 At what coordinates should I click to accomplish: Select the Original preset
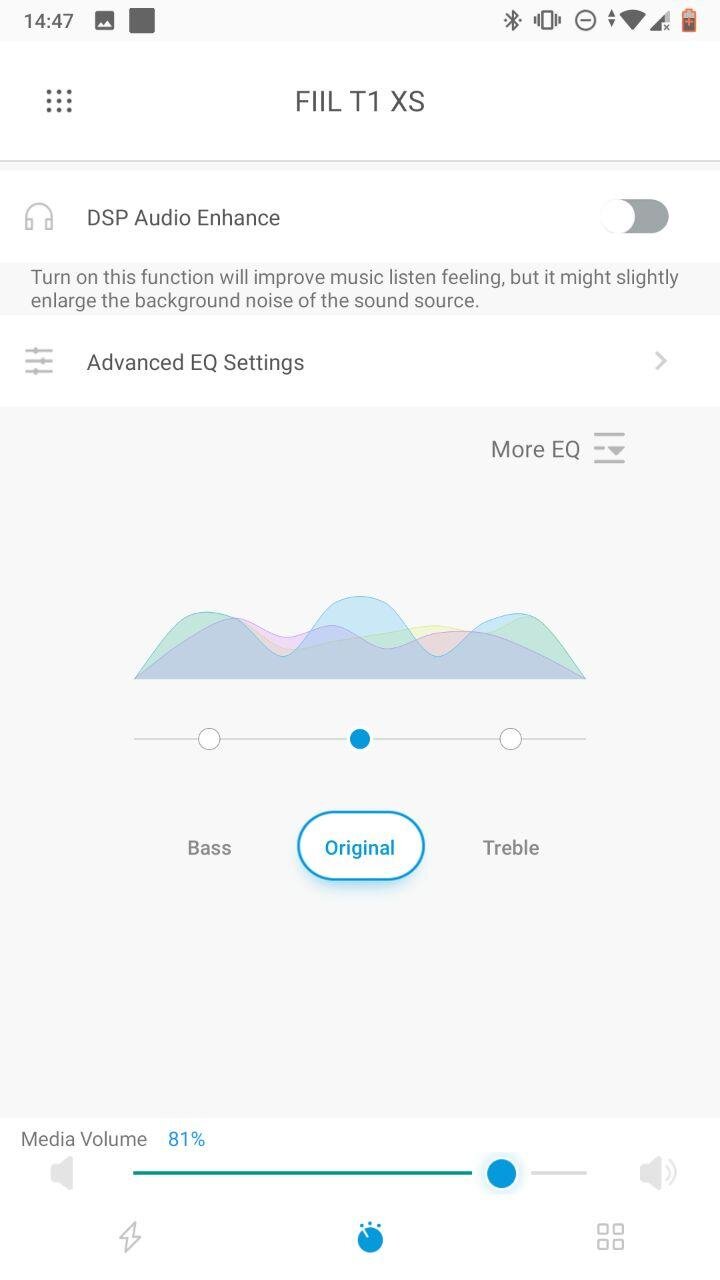pos(360,847)
